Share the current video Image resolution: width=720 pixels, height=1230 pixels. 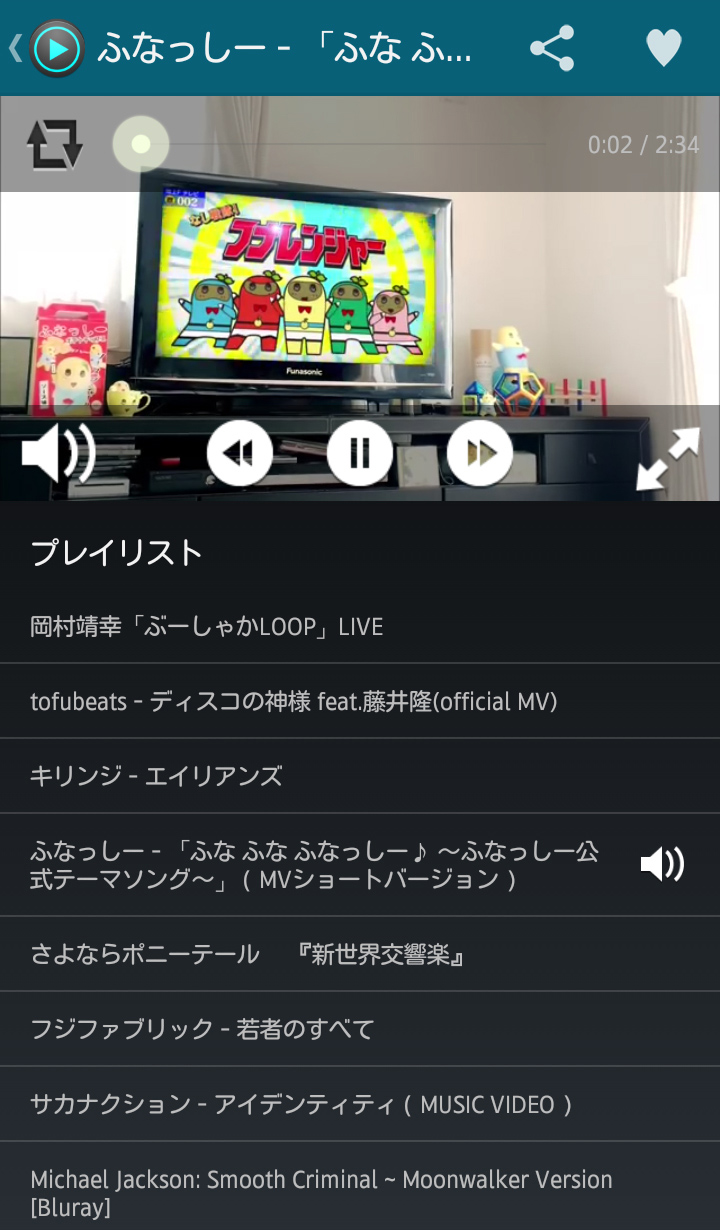click(x=552, y=48)
